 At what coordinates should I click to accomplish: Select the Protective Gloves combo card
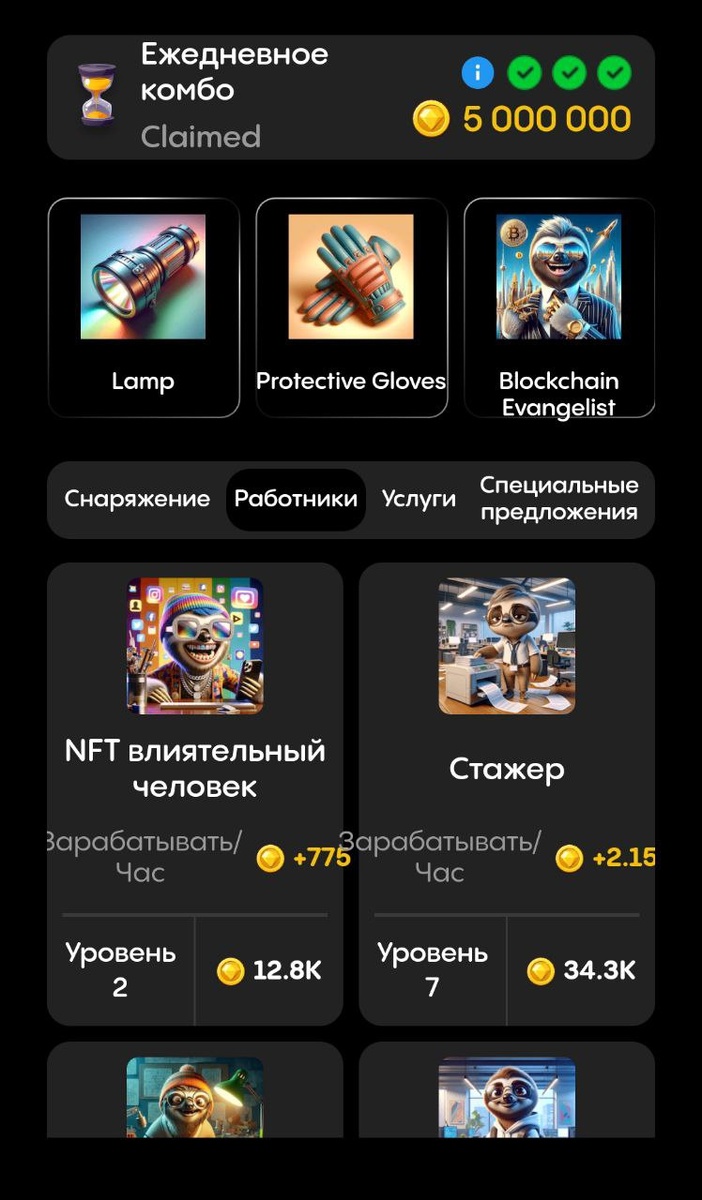[351, 307]
